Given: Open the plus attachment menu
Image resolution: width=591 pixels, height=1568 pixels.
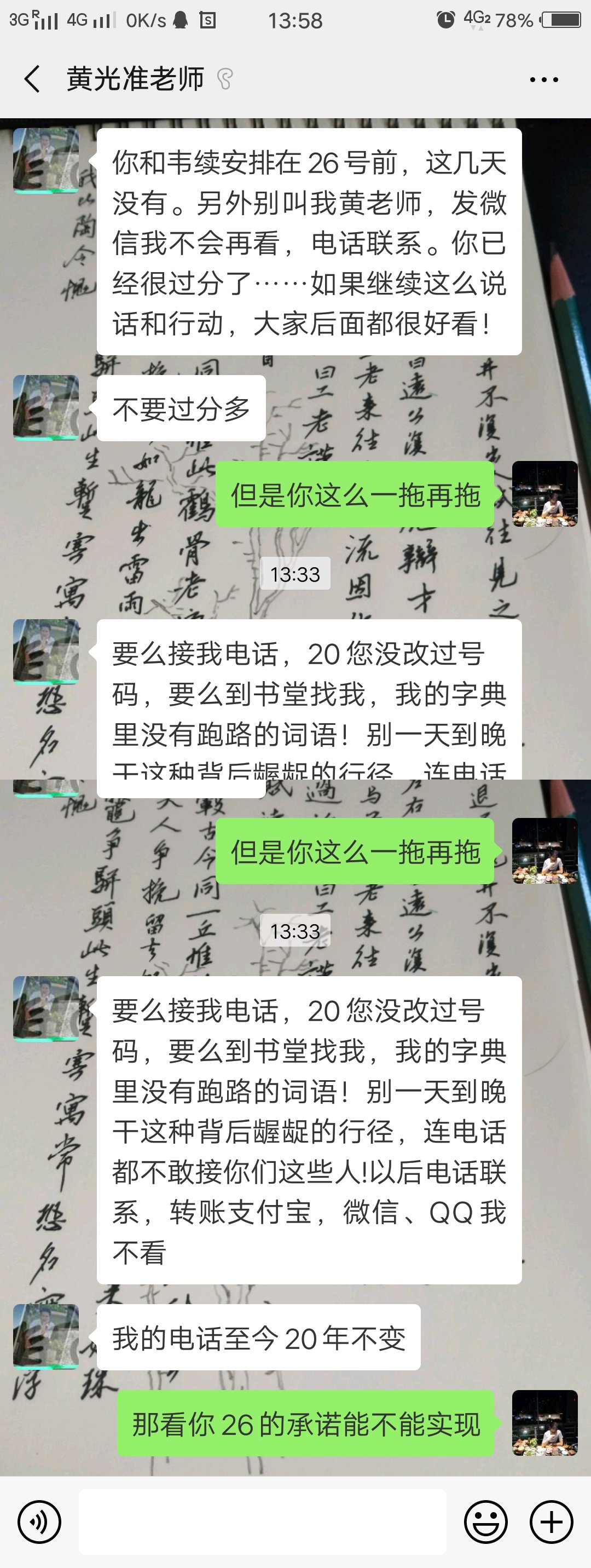Looking at the screenshot, I should point(552,1522).
